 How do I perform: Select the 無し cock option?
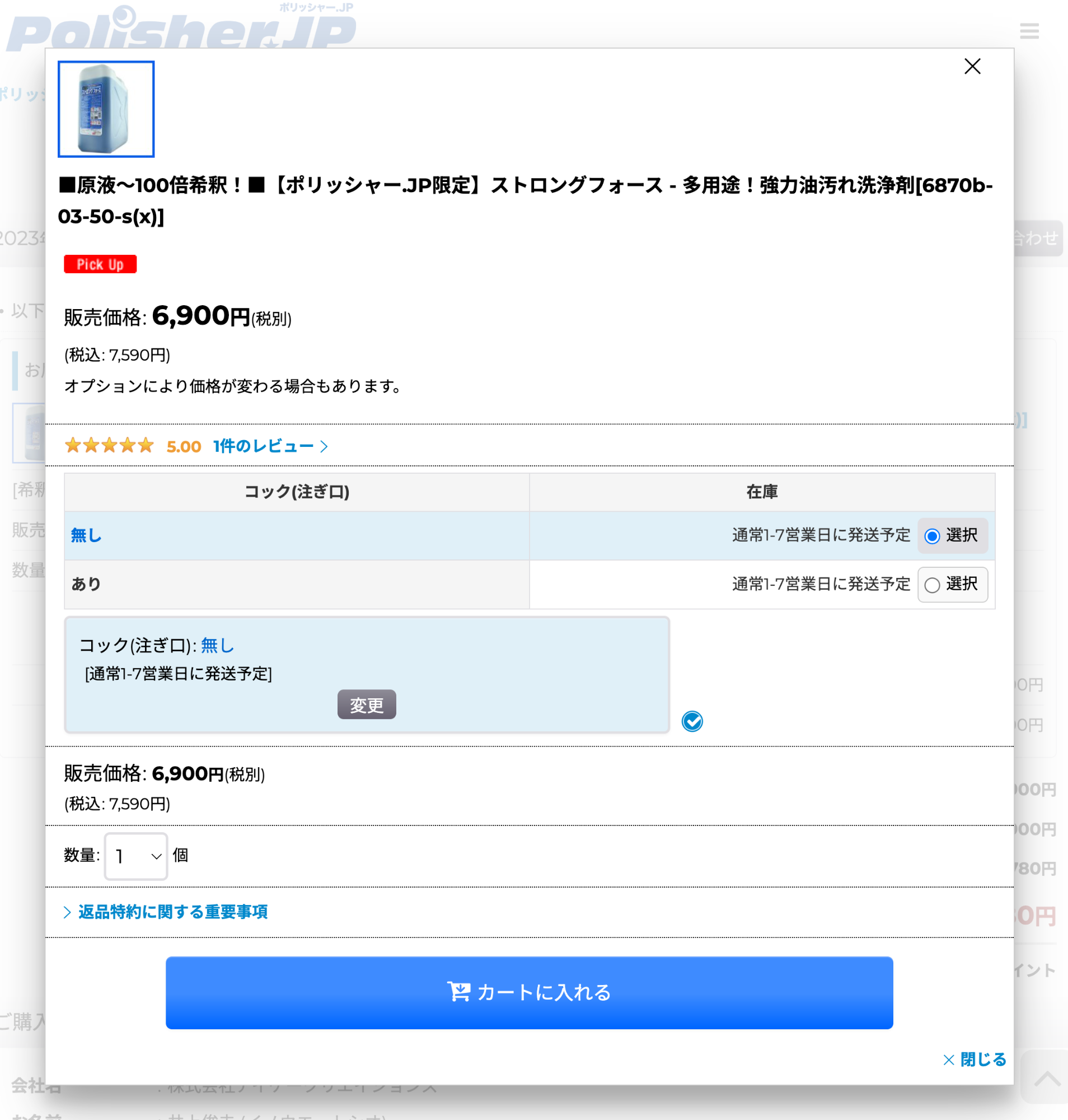pos(931,536)
